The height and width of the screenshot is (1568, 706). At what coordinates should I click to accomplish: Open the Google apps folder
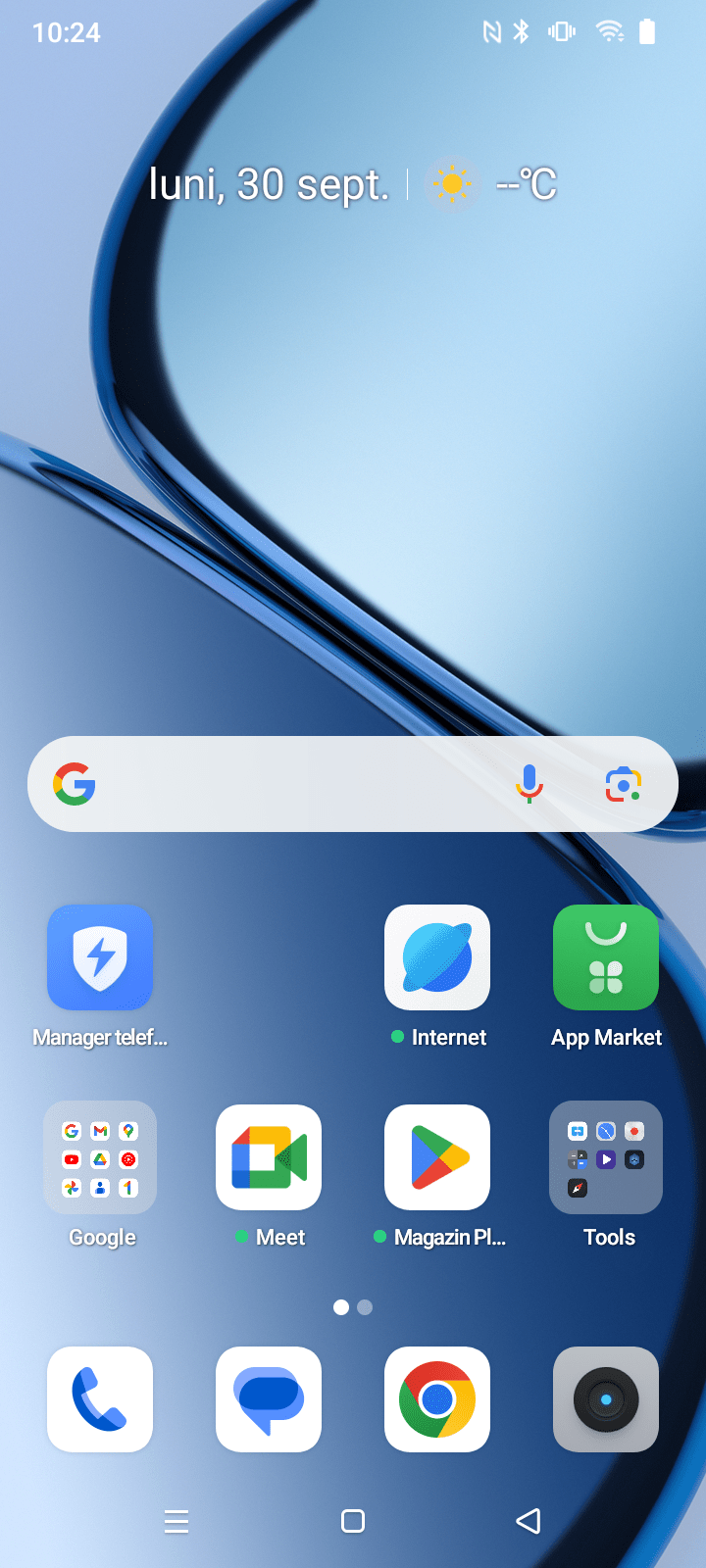(x=100, y=1158)
